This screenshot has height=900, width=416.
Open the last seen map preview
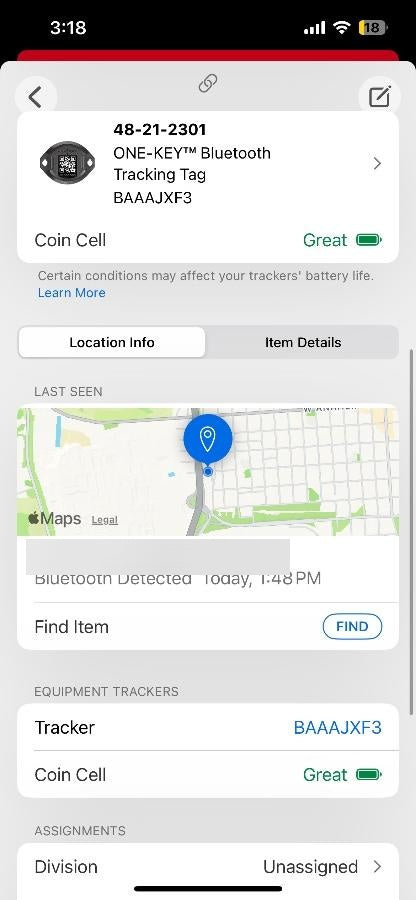208,471
